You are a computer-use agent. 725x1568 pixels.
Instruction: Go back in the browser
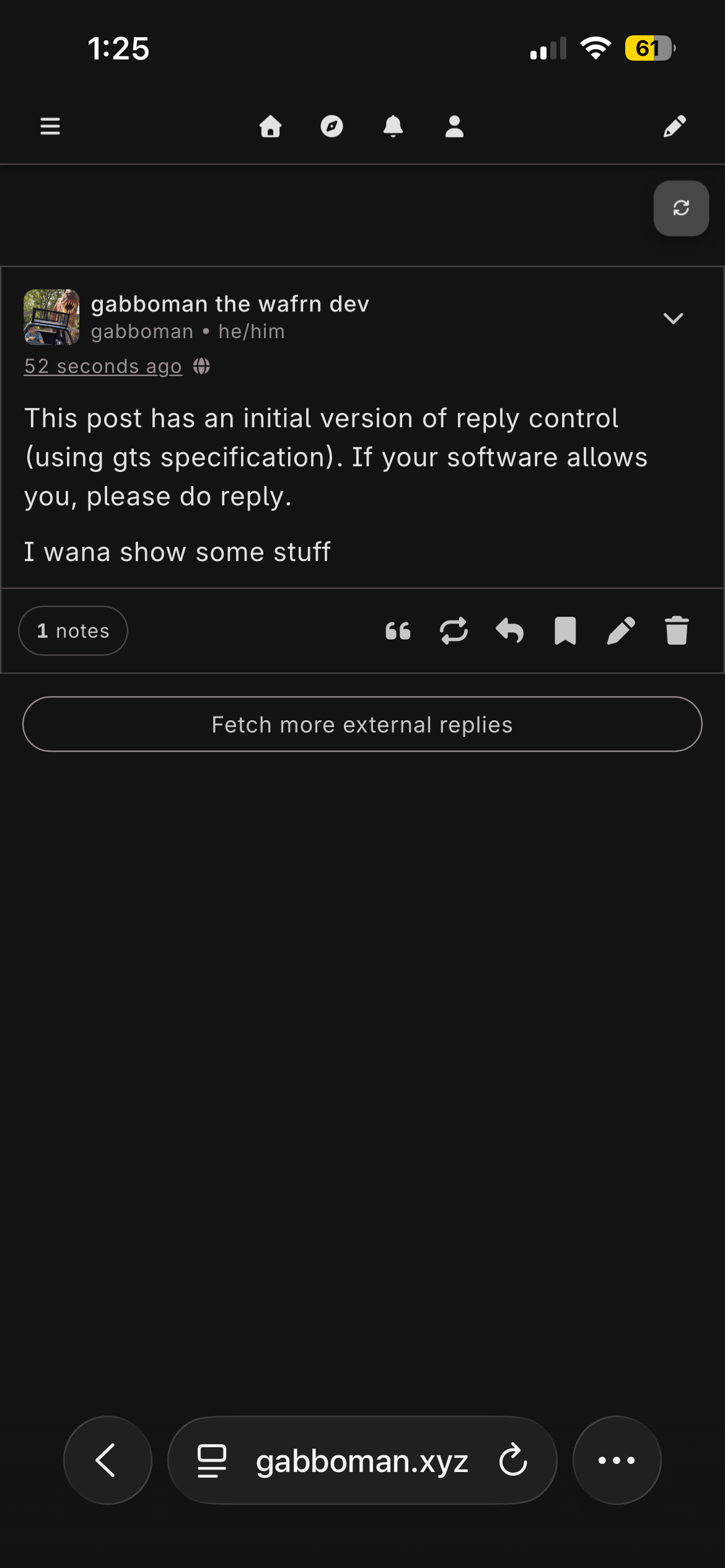(x=108, y=1460)
